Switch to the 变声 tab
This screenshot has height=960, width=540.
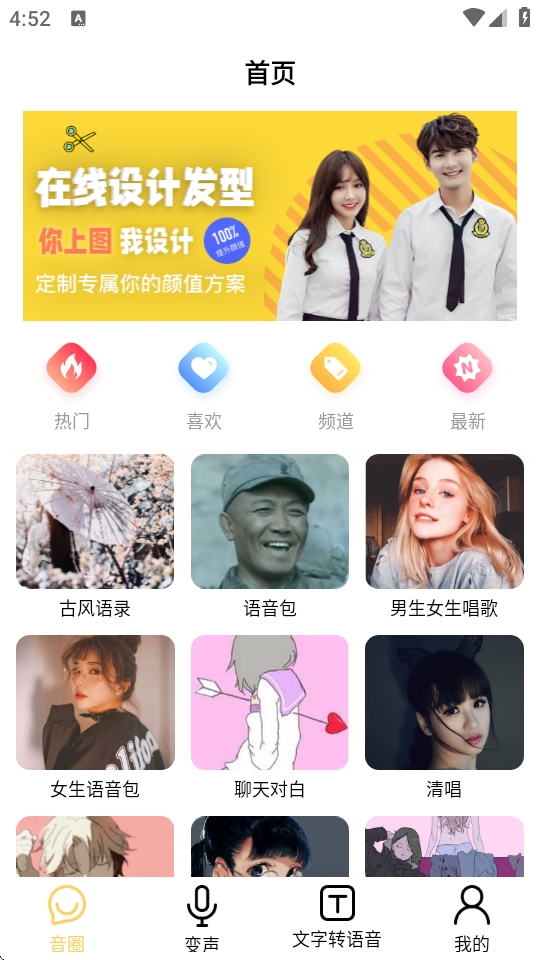pos(202,918)
